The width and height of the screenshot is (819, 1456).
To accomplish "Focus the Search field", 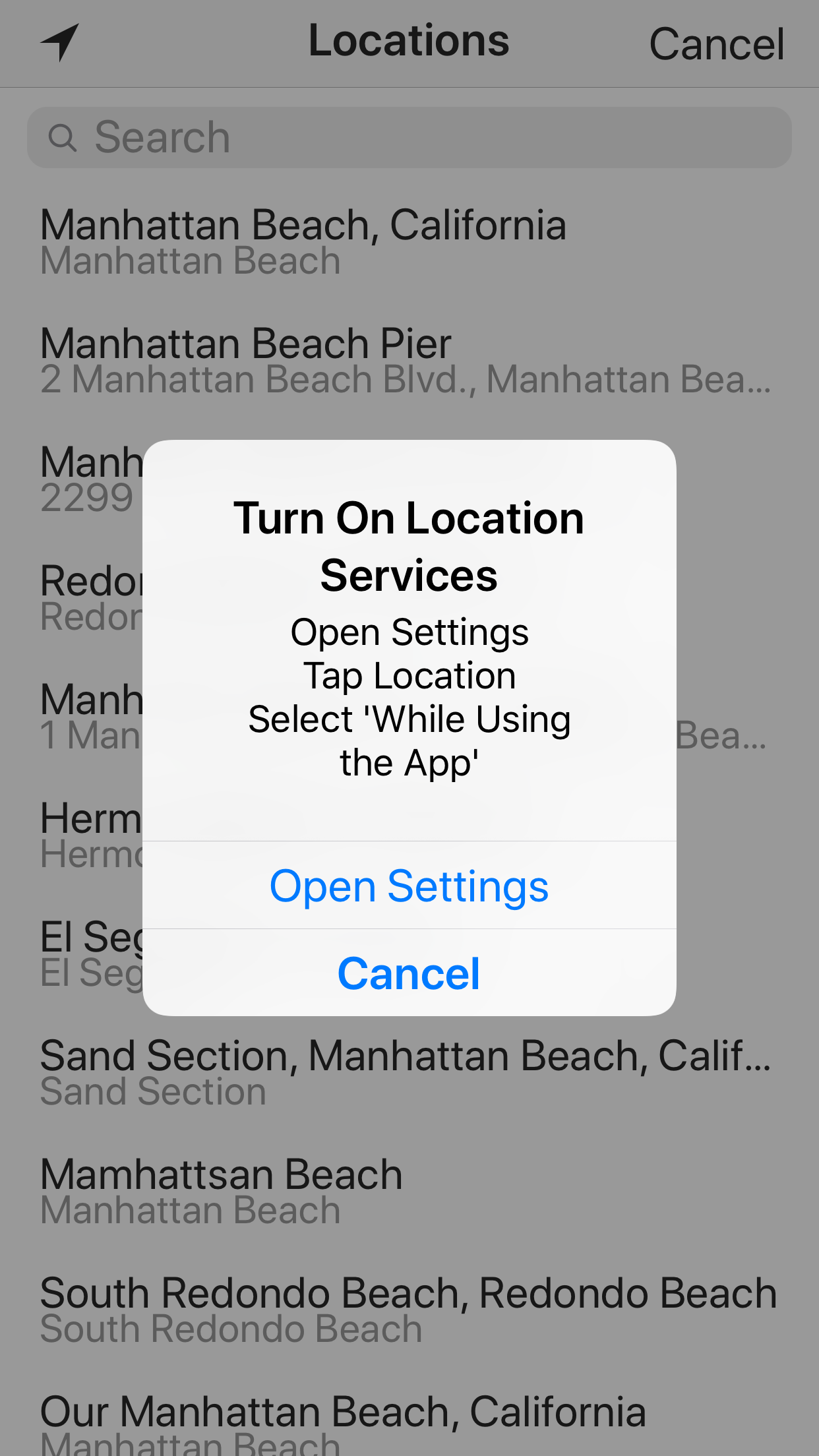I will coord(409,138).
